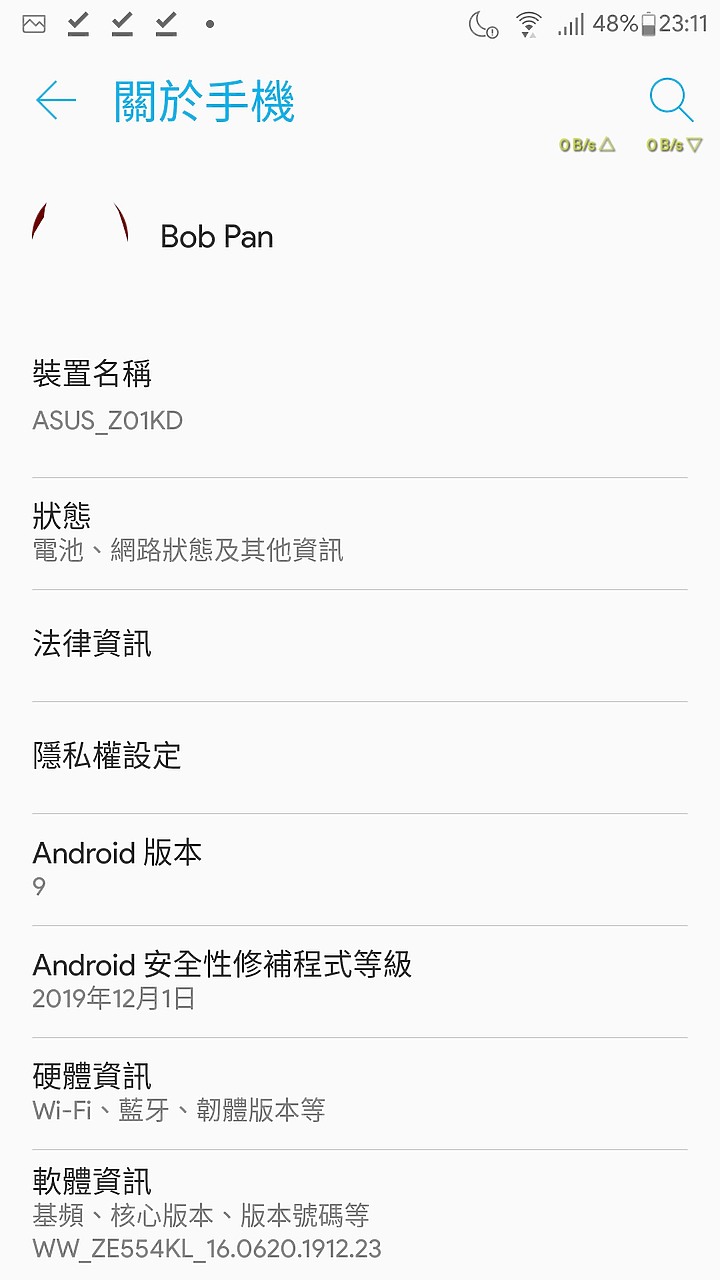Edit 裝置名稱 ASUS_Z01KD
The height and width of the screenshot is (1280, 720).
(x=360, y=397)
